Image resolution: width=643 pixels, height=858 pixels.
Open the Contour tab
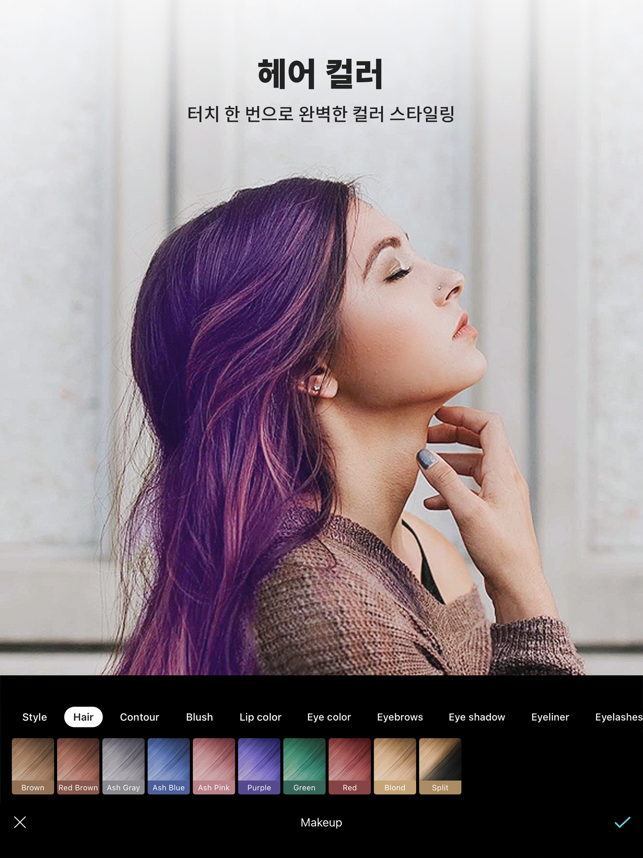pyautogui.click(x=139, y=717)
